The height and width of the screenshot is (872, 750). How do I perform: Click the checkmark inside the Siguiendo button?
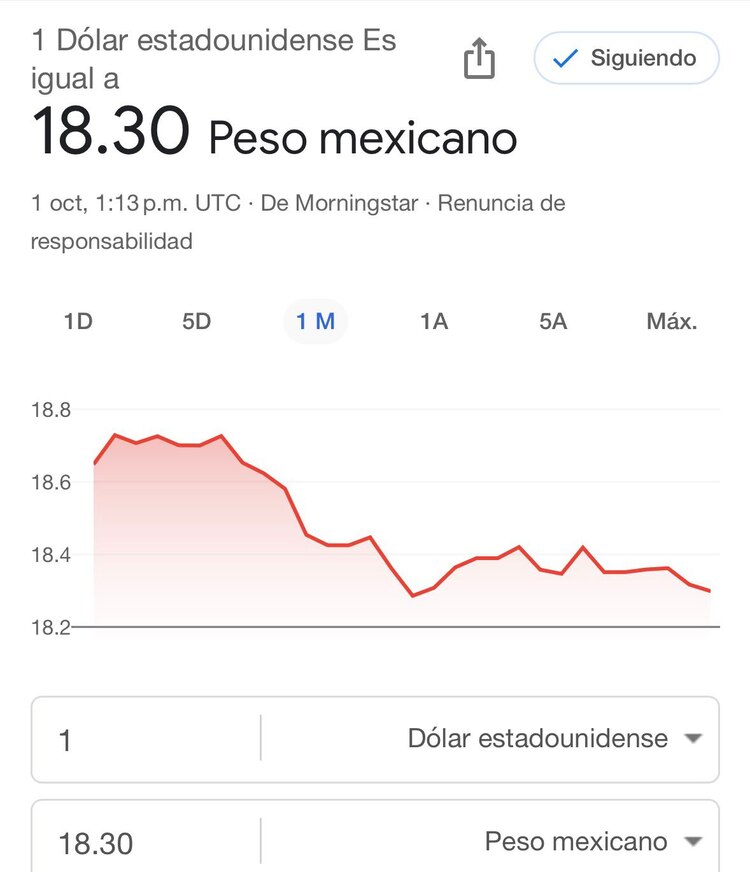pos(563,58)
